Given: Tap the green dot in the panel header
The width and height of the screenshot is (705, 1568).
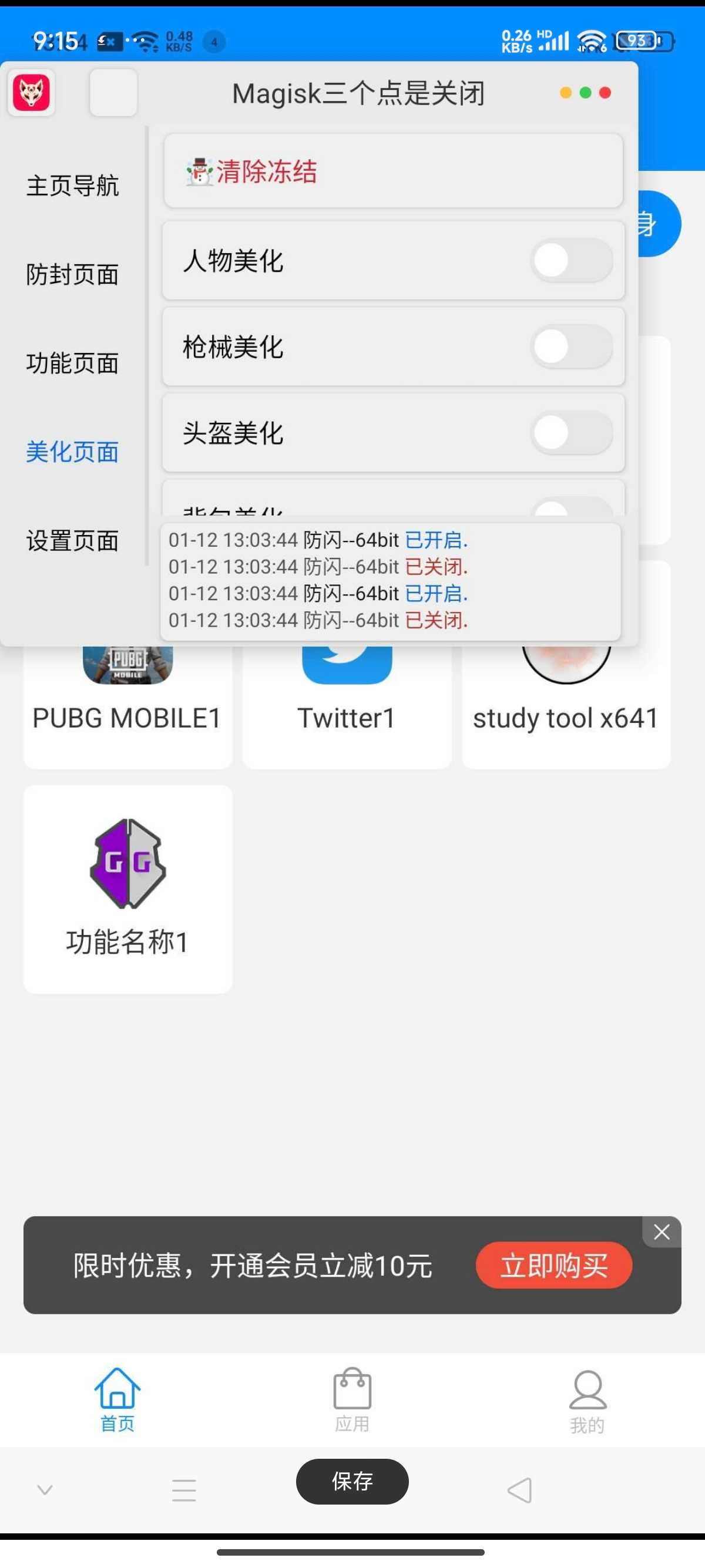Looking at the screenshot, I should pyautogui.click(x=585, y=93).
